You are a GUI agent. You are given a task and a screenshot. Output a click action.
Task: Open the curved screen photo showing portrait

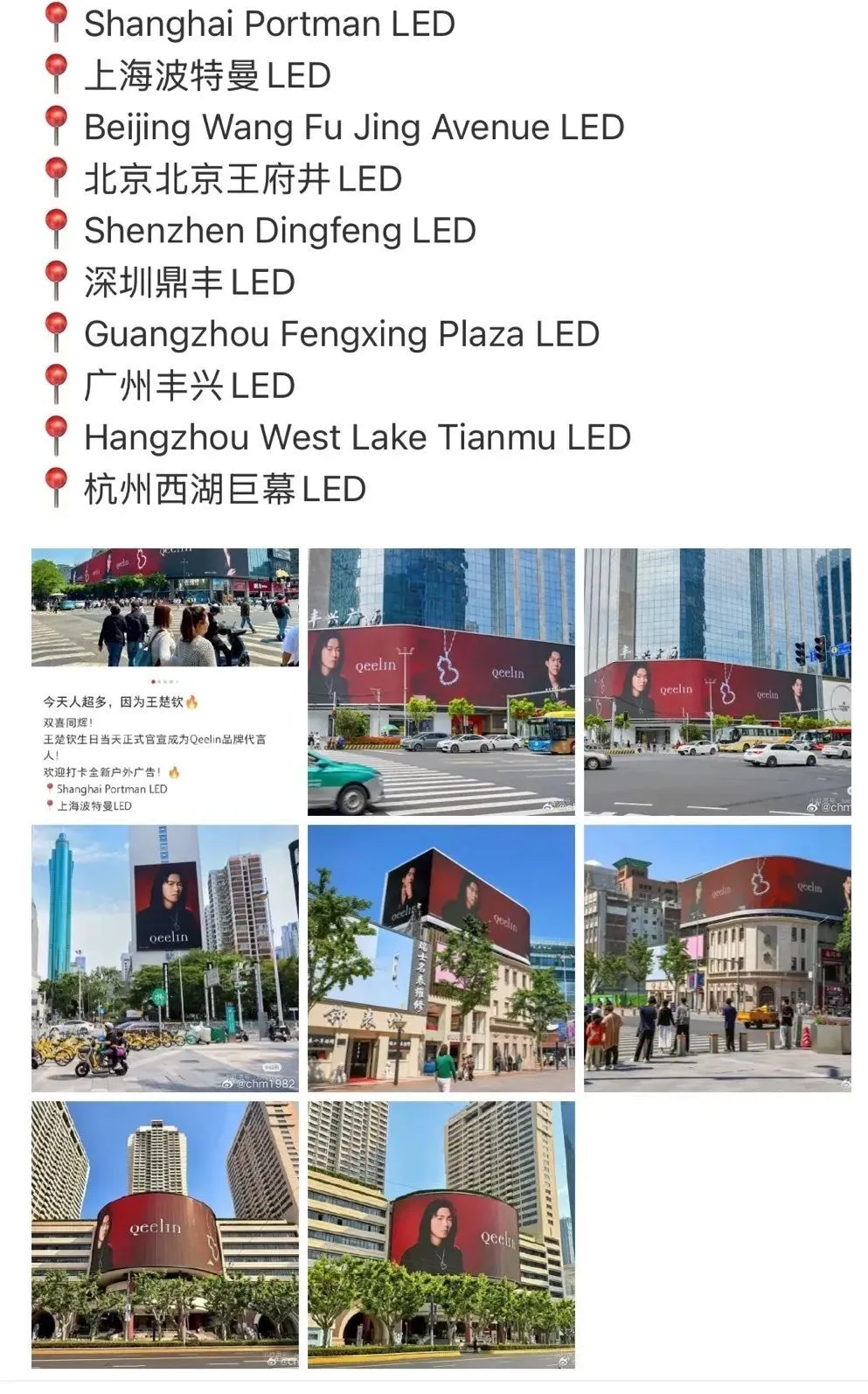[441, 1234]
